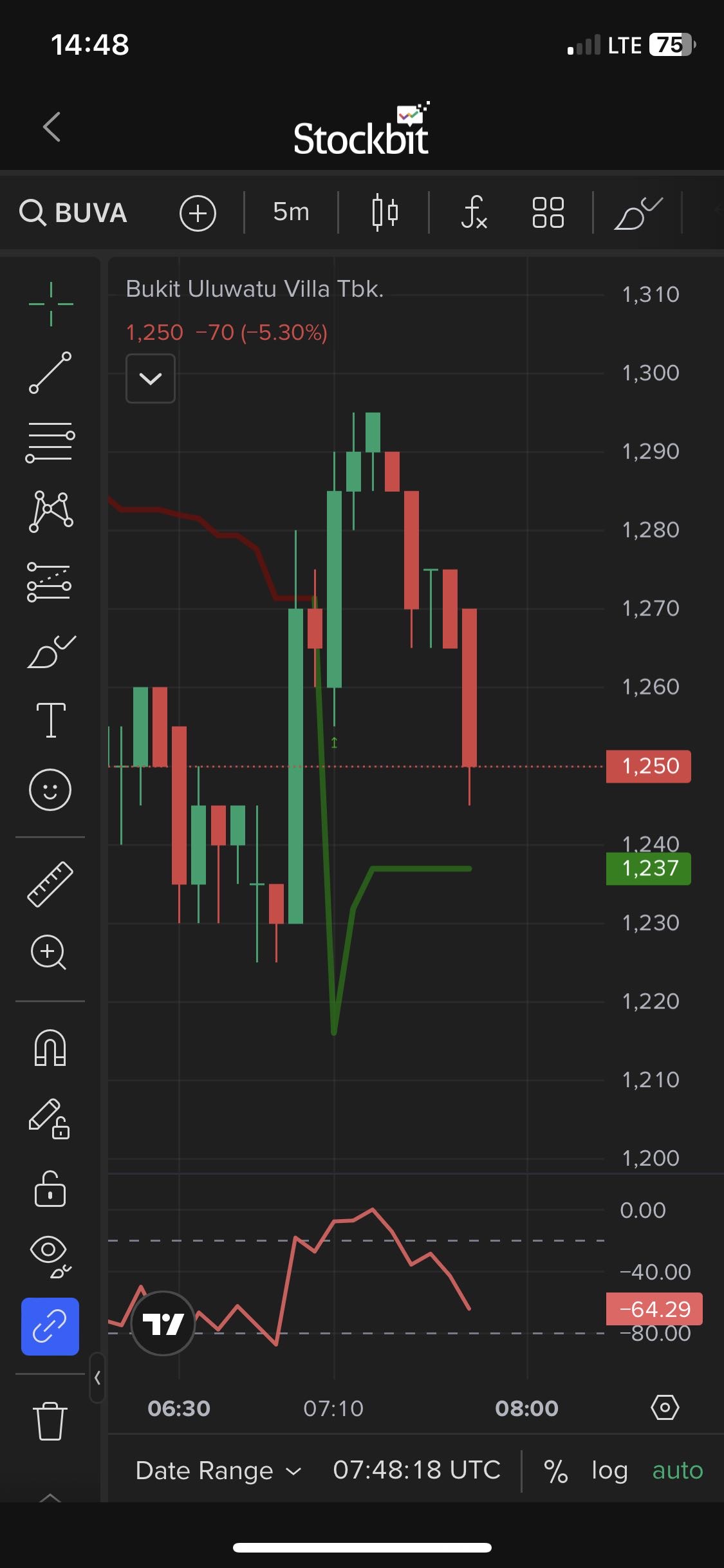Open chart settings hexagon icon
Screen dimensions: 724x1568
[x=665, y=1408]
